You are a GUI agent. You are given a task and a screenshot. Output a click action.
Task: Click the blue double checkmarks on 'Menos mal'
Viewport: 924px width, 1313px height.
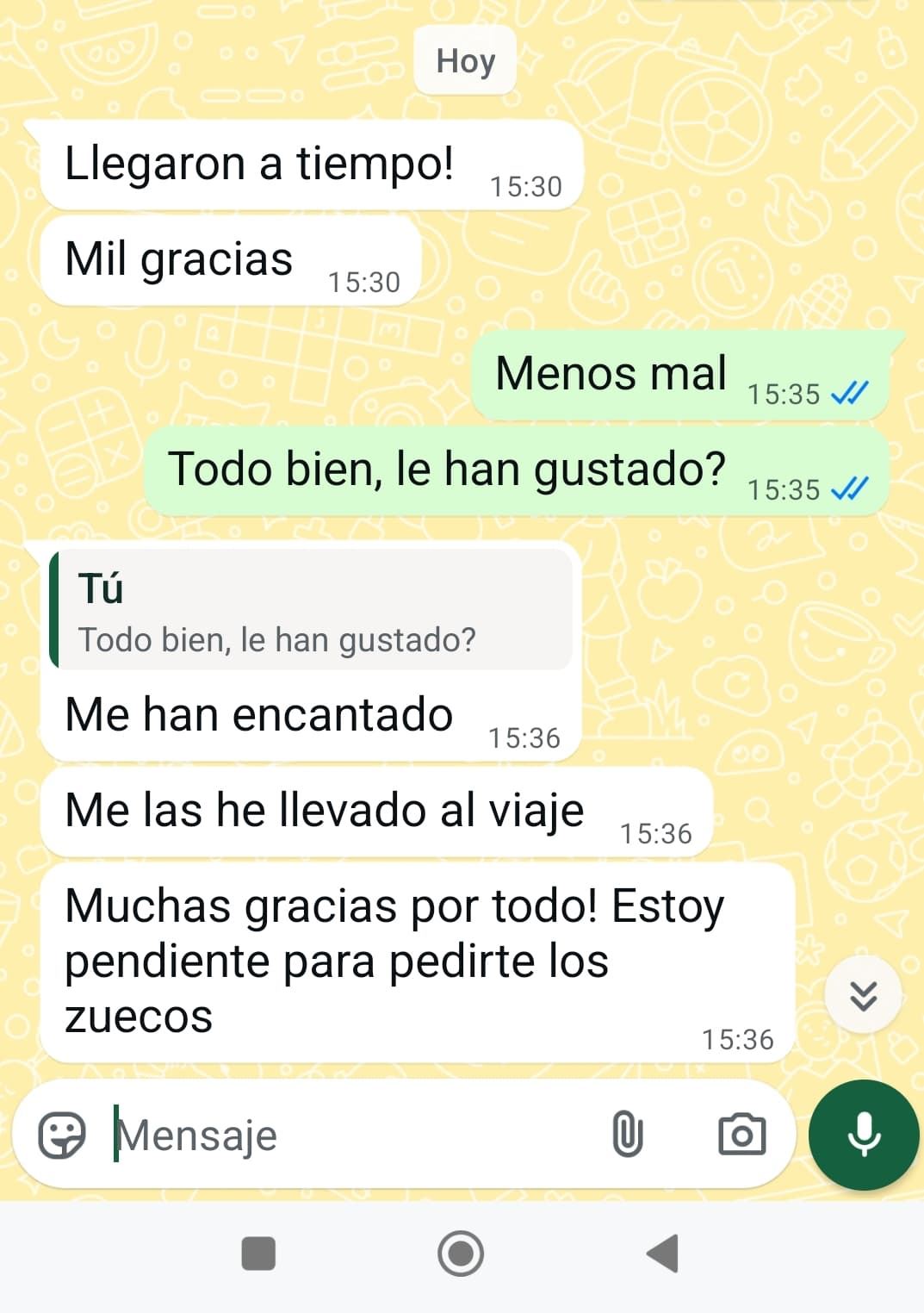(852, 394)
